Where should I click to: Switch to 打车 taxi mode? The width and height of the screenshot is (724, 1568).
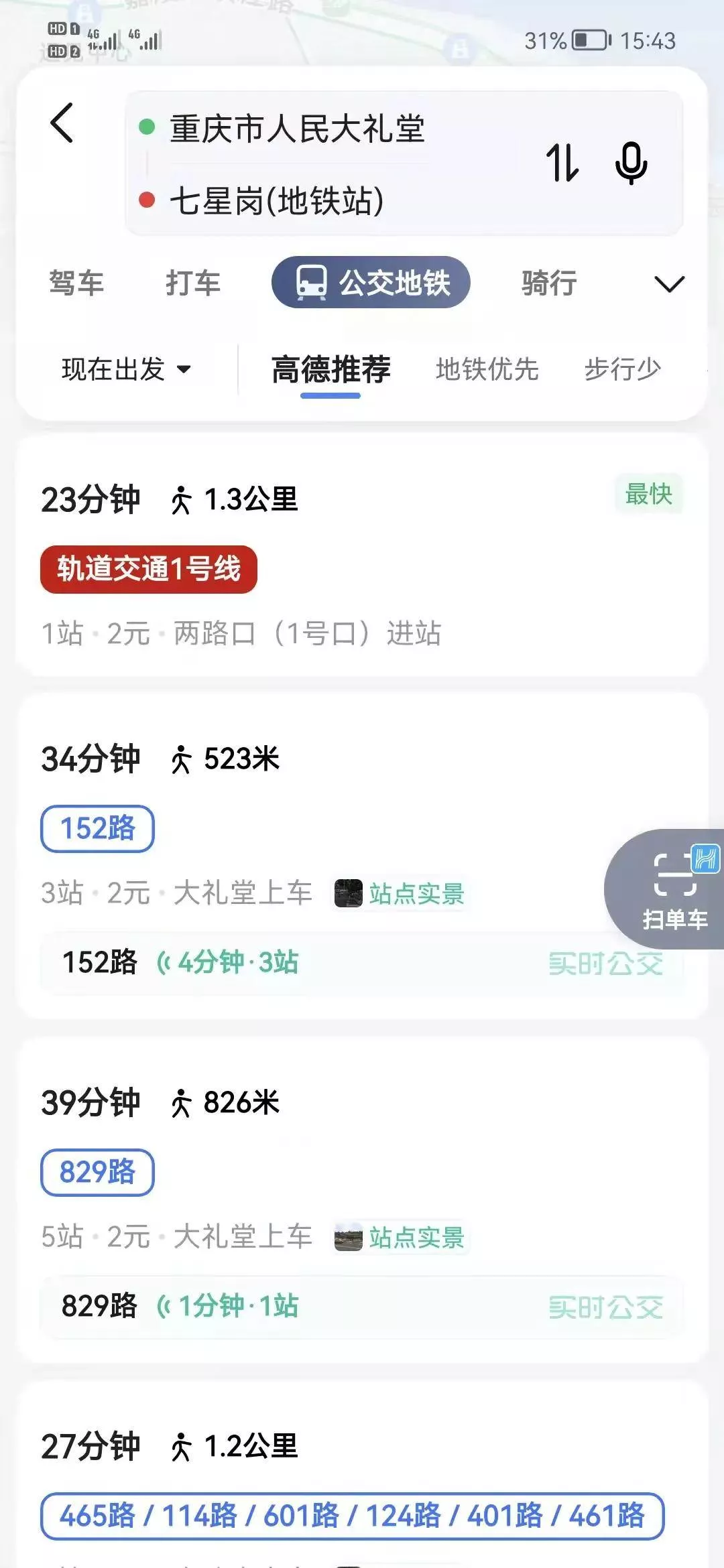193,283
